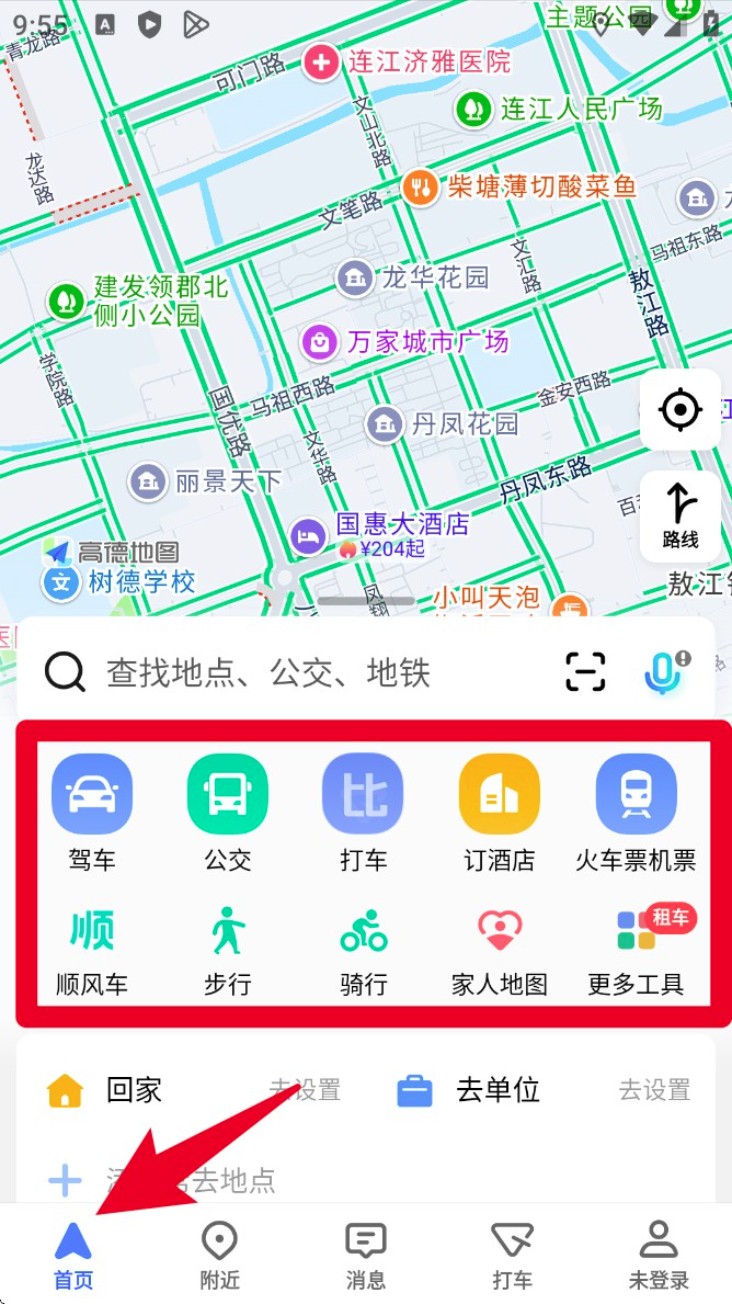Open the scan code icon
The width and height of the screenshot is (732, 1304).
click(x=585, y=672)
